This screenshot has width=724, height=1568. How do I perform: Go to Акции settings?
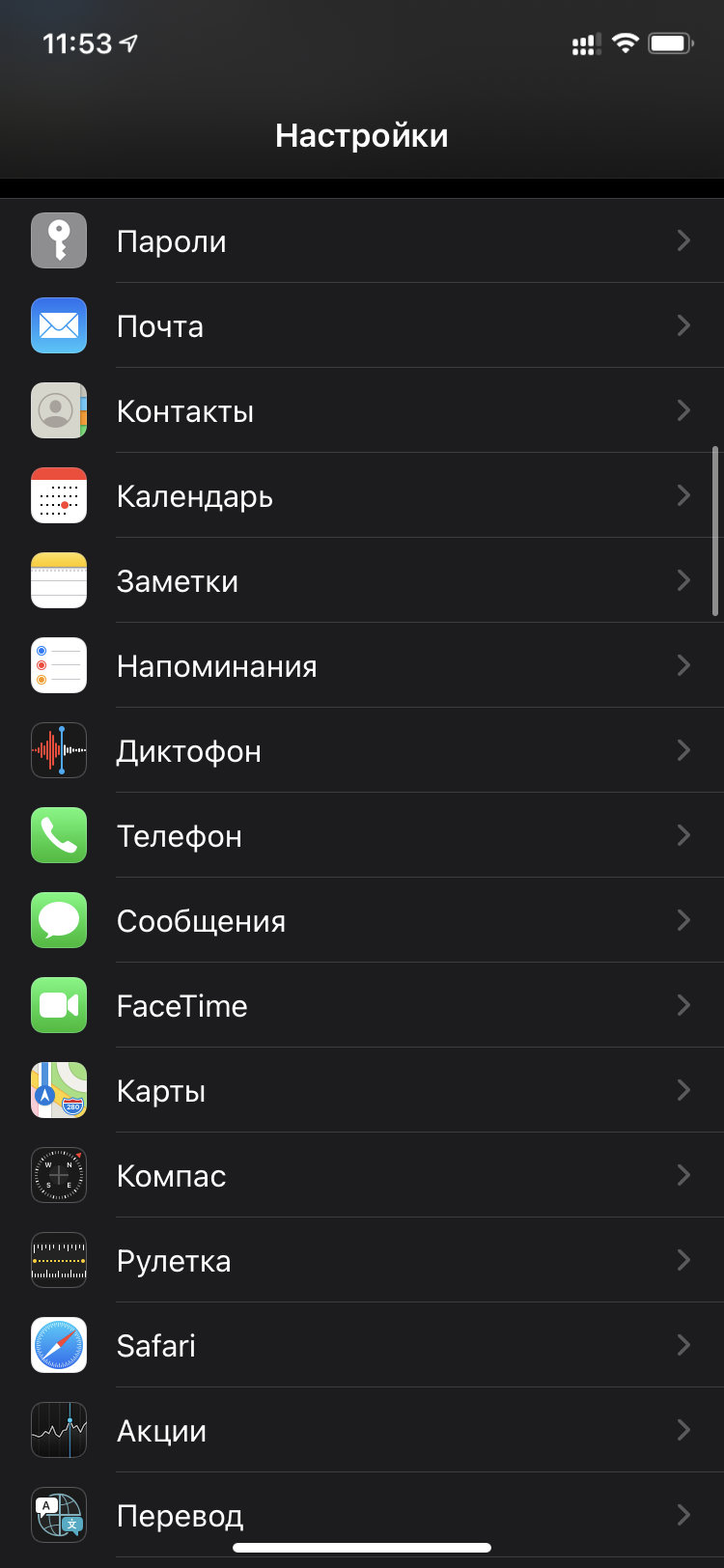tap(362, 1430)
